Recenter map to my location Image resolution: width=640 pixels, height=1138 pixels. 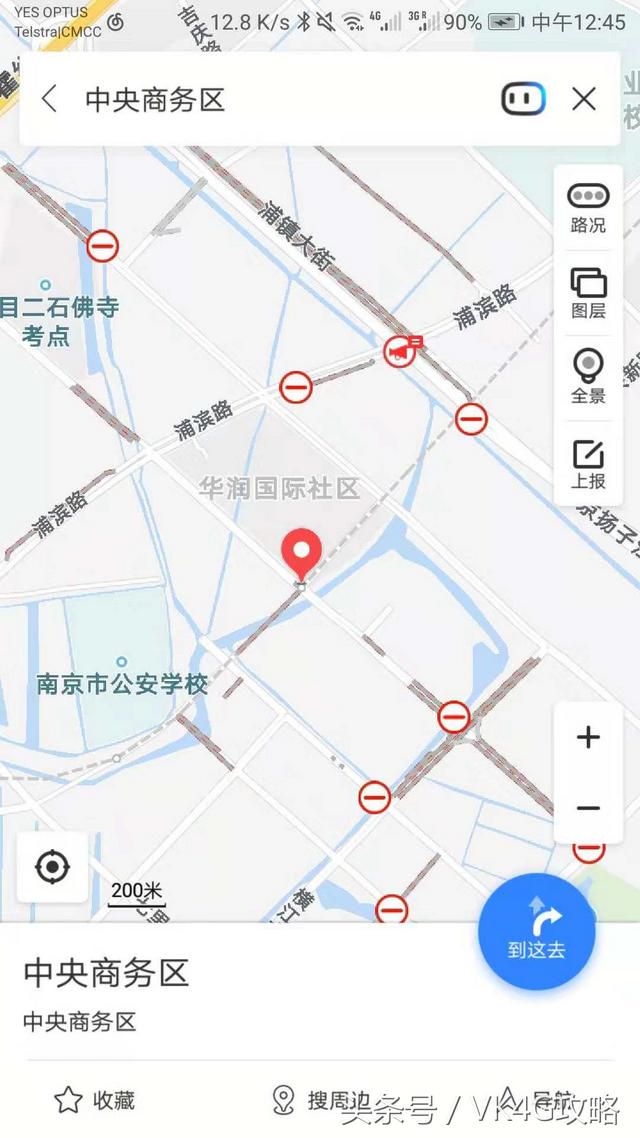click(x=53, y=867)
